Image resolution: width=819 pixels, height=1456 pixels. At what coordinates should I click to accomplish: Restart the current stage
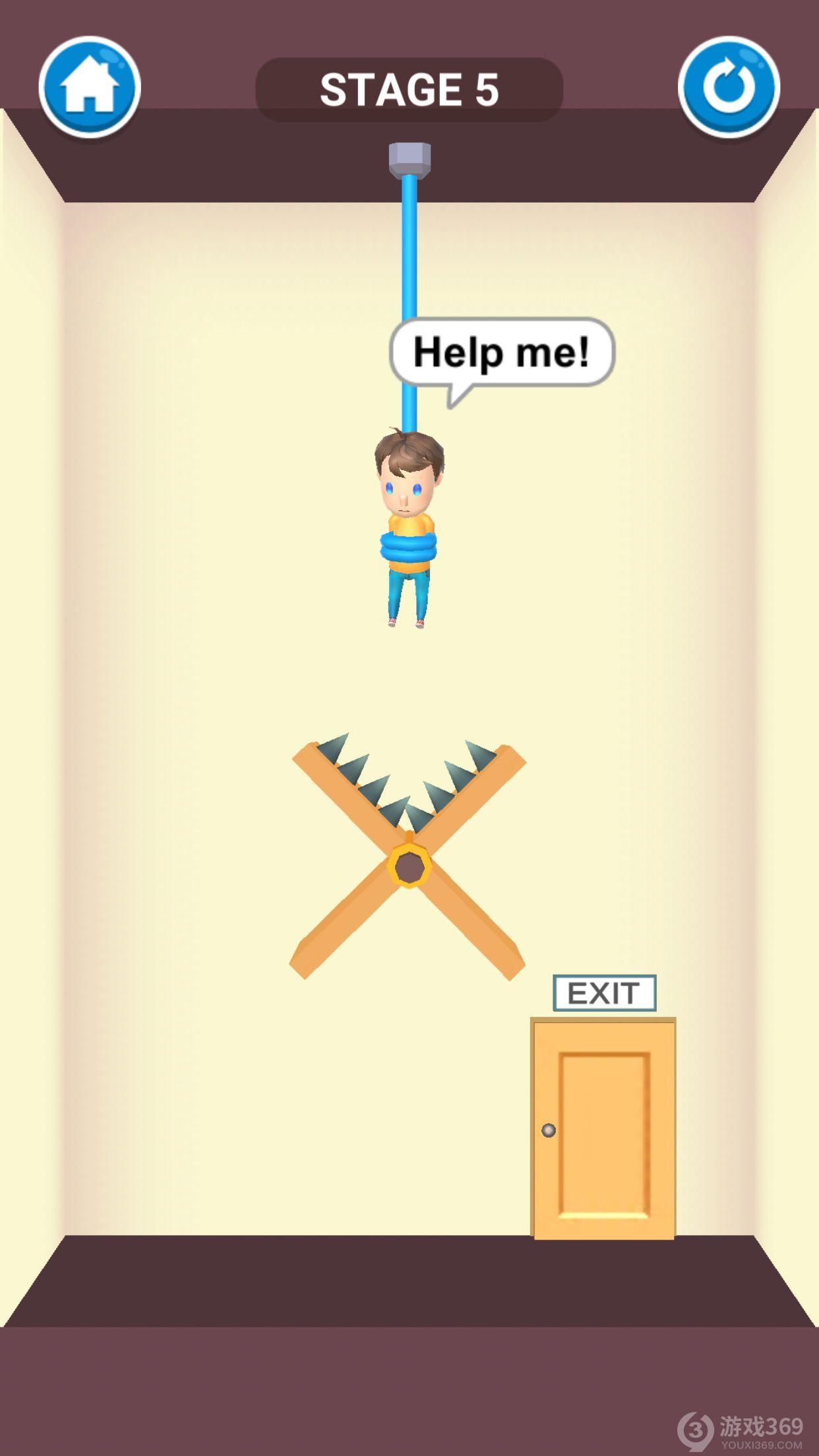tap(729, 88)
